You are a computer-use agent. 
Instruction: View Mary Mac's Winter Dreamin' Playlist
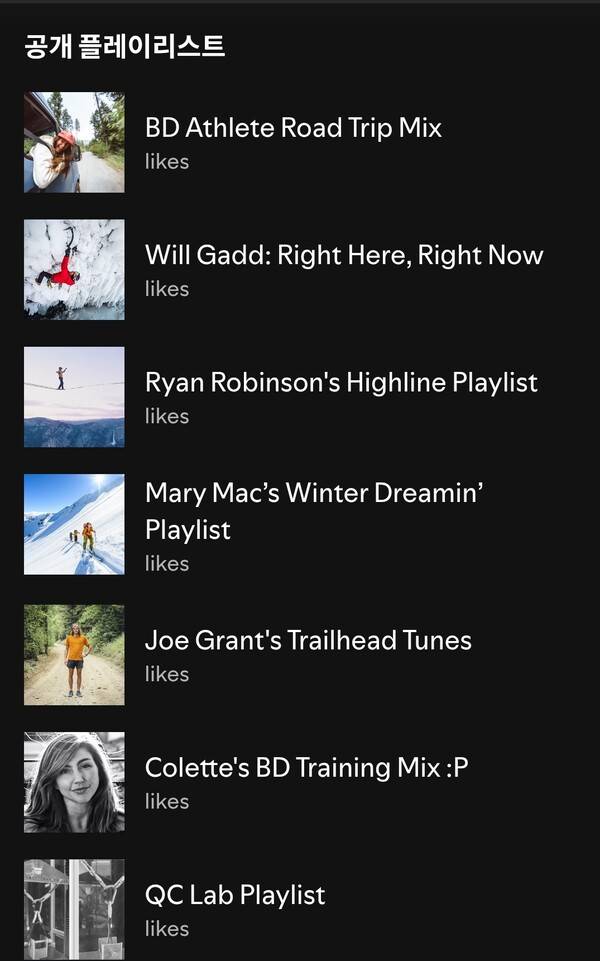click(x=314, y=510)
